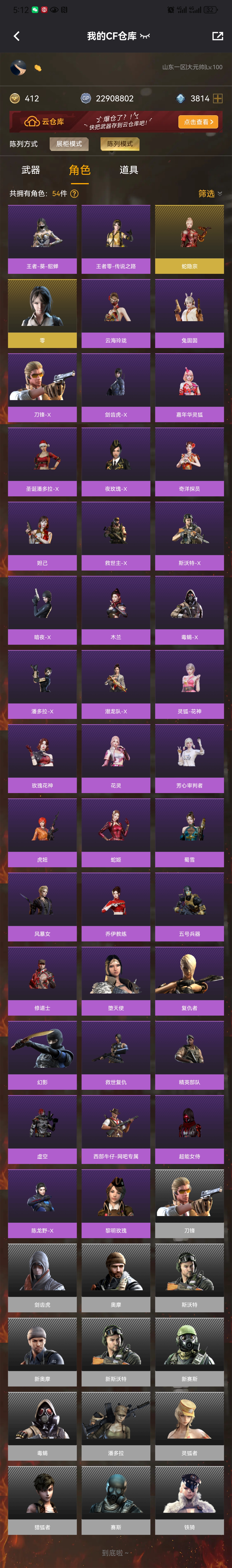Tap 点击查看 on the 云仓库 banner

[198, 122]
